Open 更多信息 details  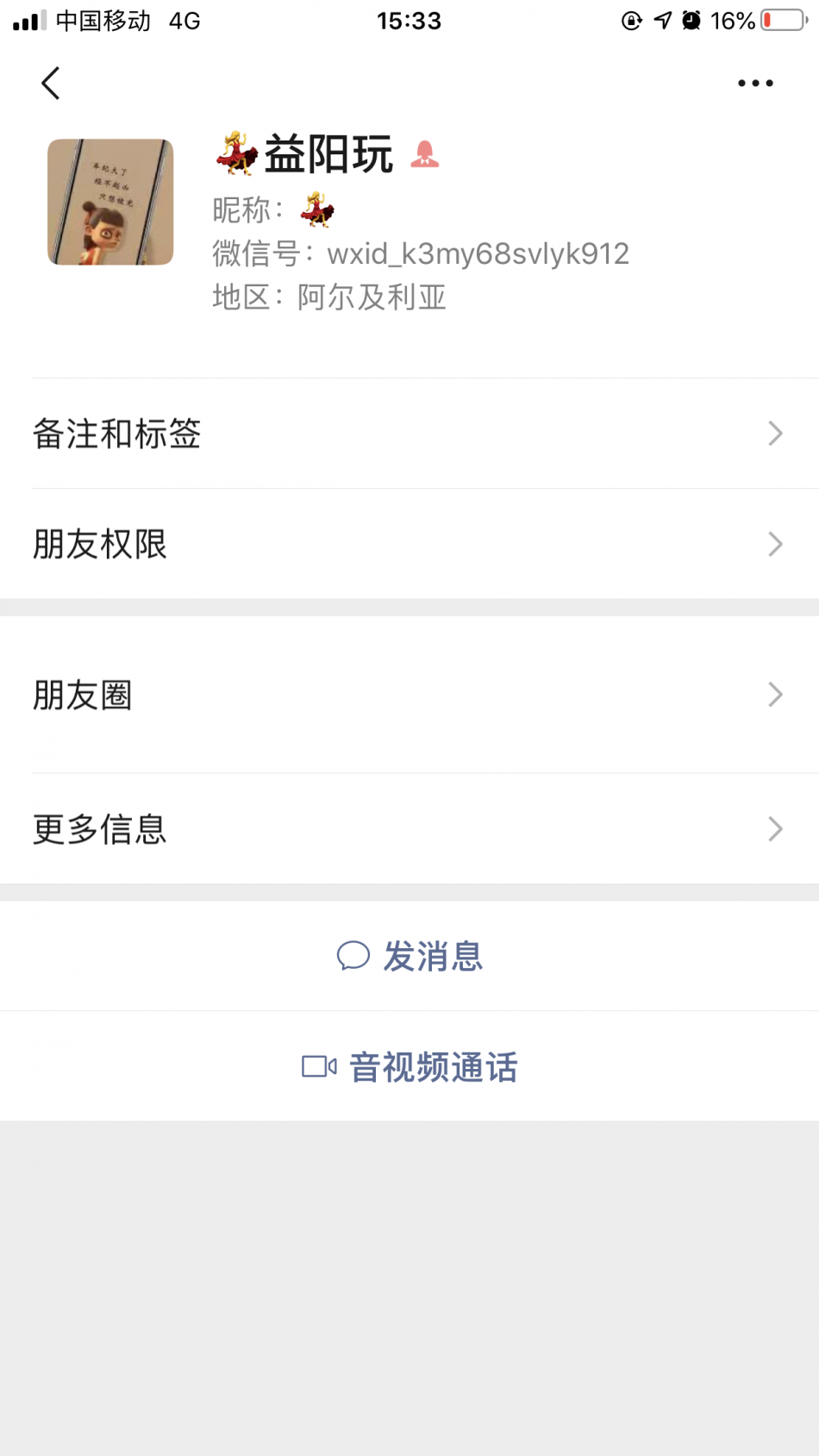(409, 828)
